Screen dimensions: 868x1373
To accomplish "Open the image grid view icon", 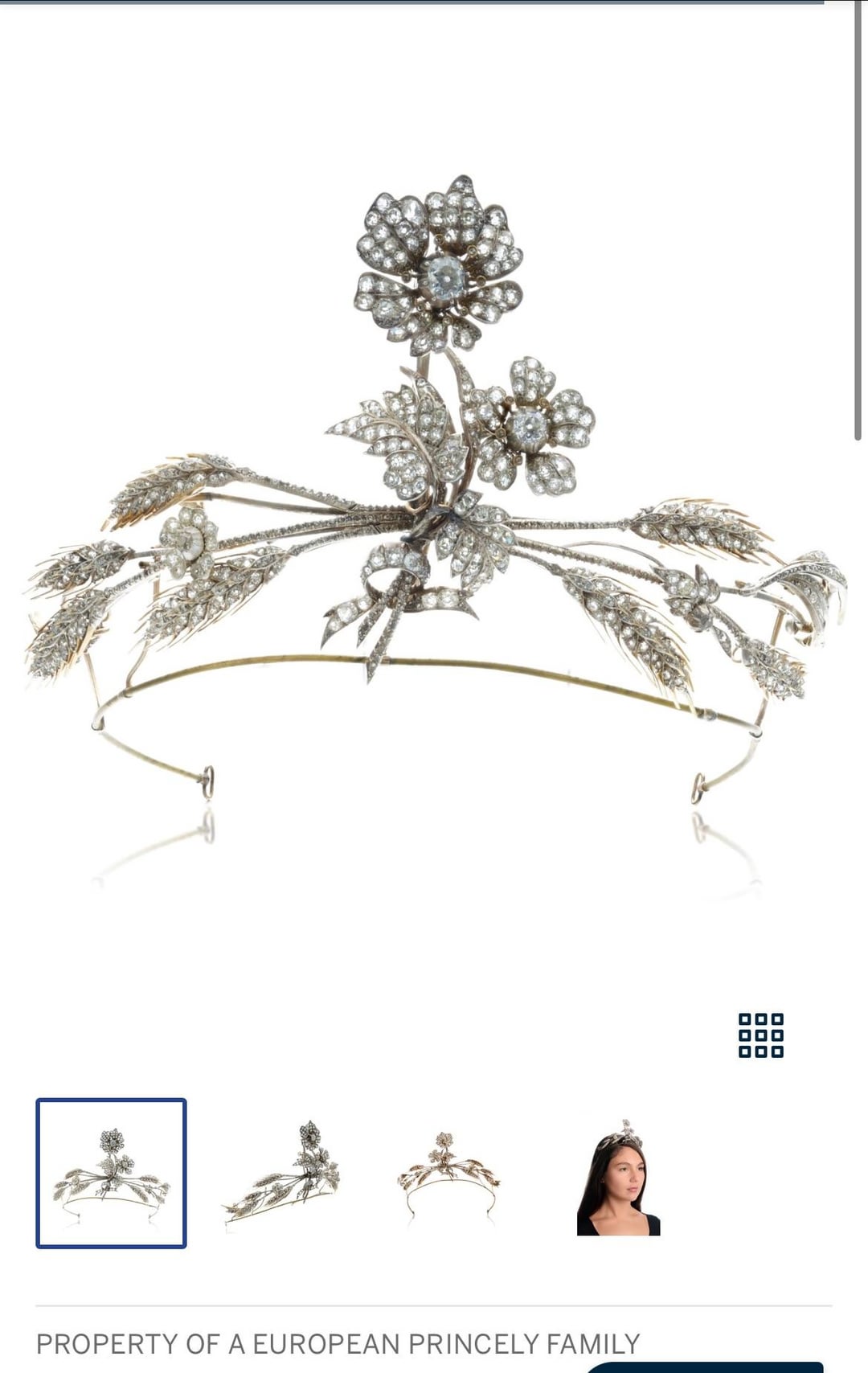I will [x=760, y=1035].
